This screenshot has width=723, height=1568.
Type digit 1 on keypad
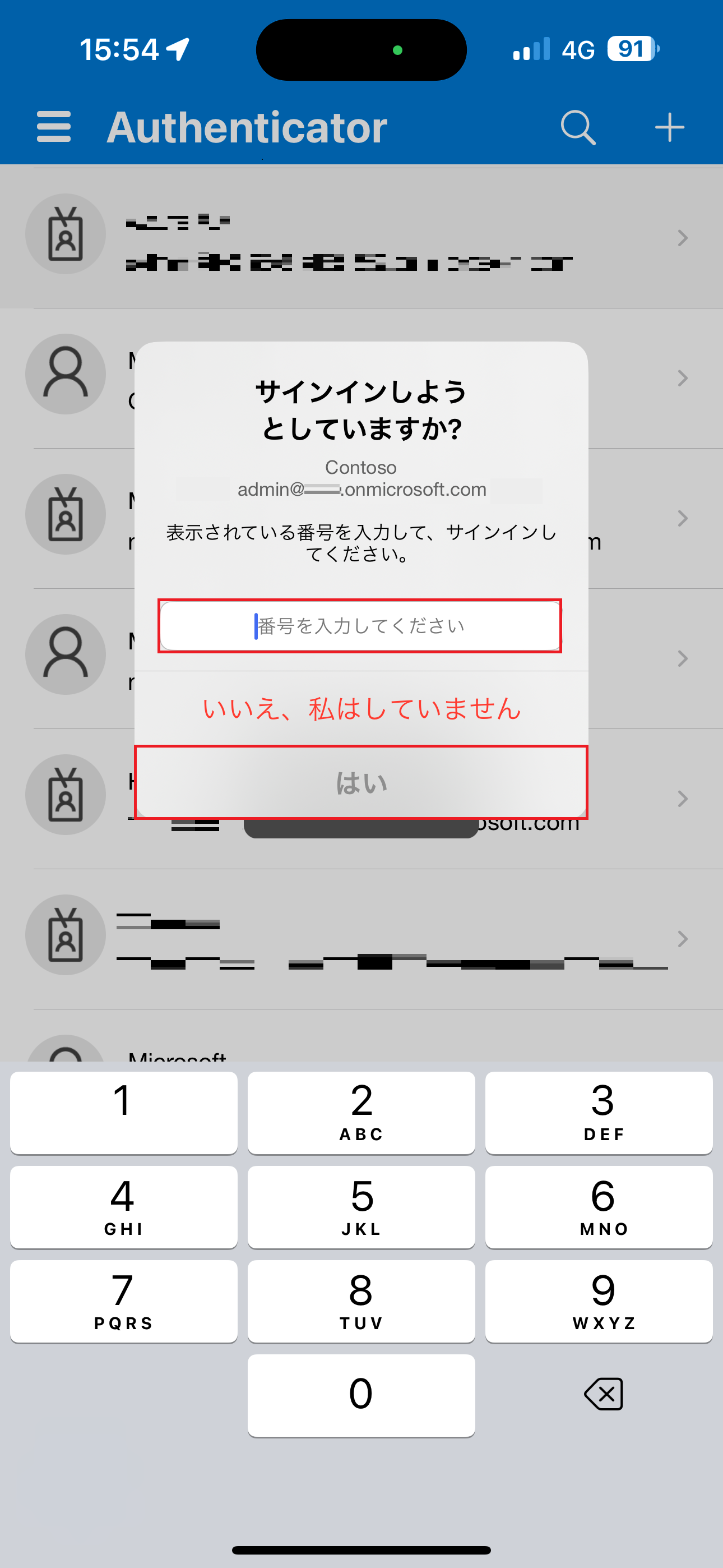tap(123, 1112)
